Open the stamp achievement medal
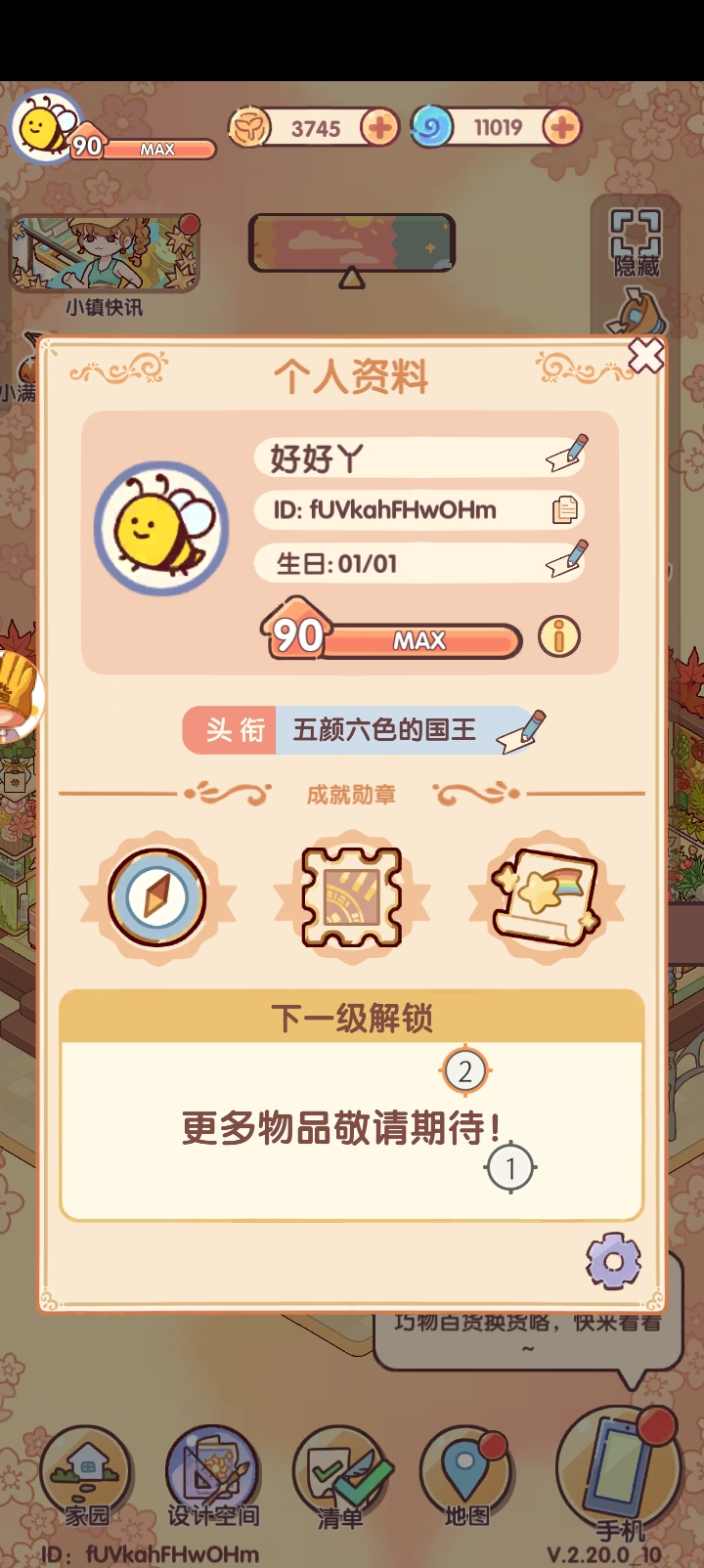Screen dimensions: 704x1568 coord(352,897)
